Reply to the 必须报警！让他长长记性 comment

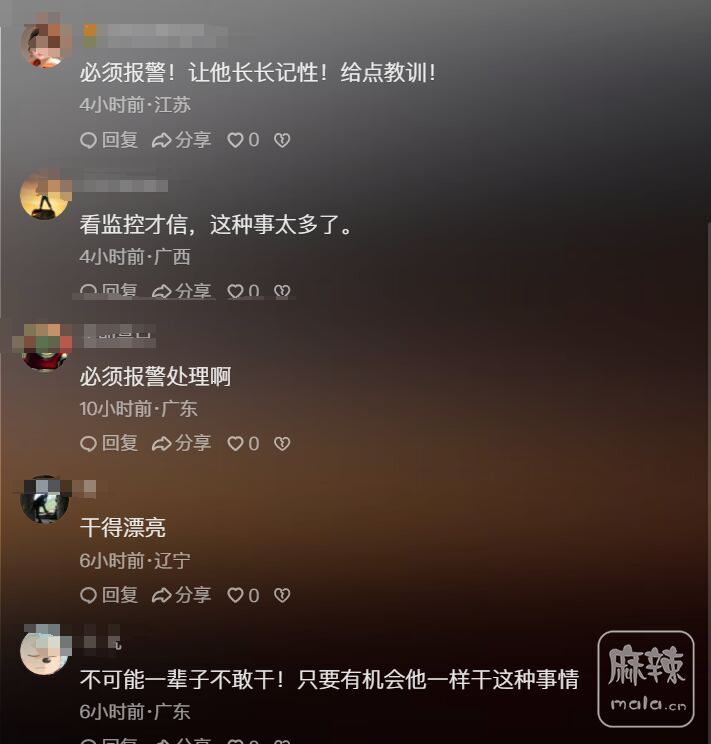coord(109,140)
